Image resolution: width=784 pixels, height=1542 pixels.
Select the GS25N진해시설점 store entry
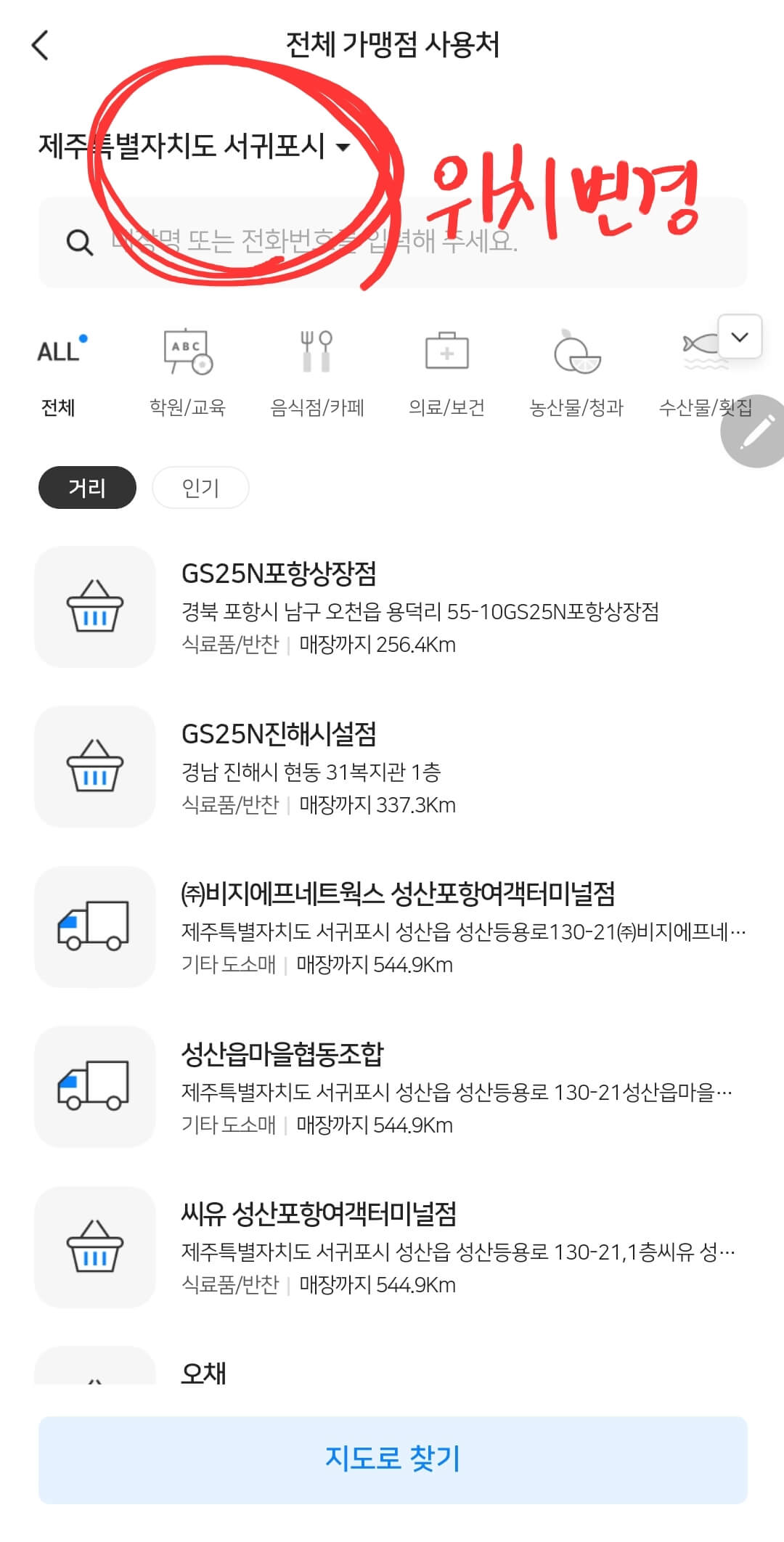(392, 767)
